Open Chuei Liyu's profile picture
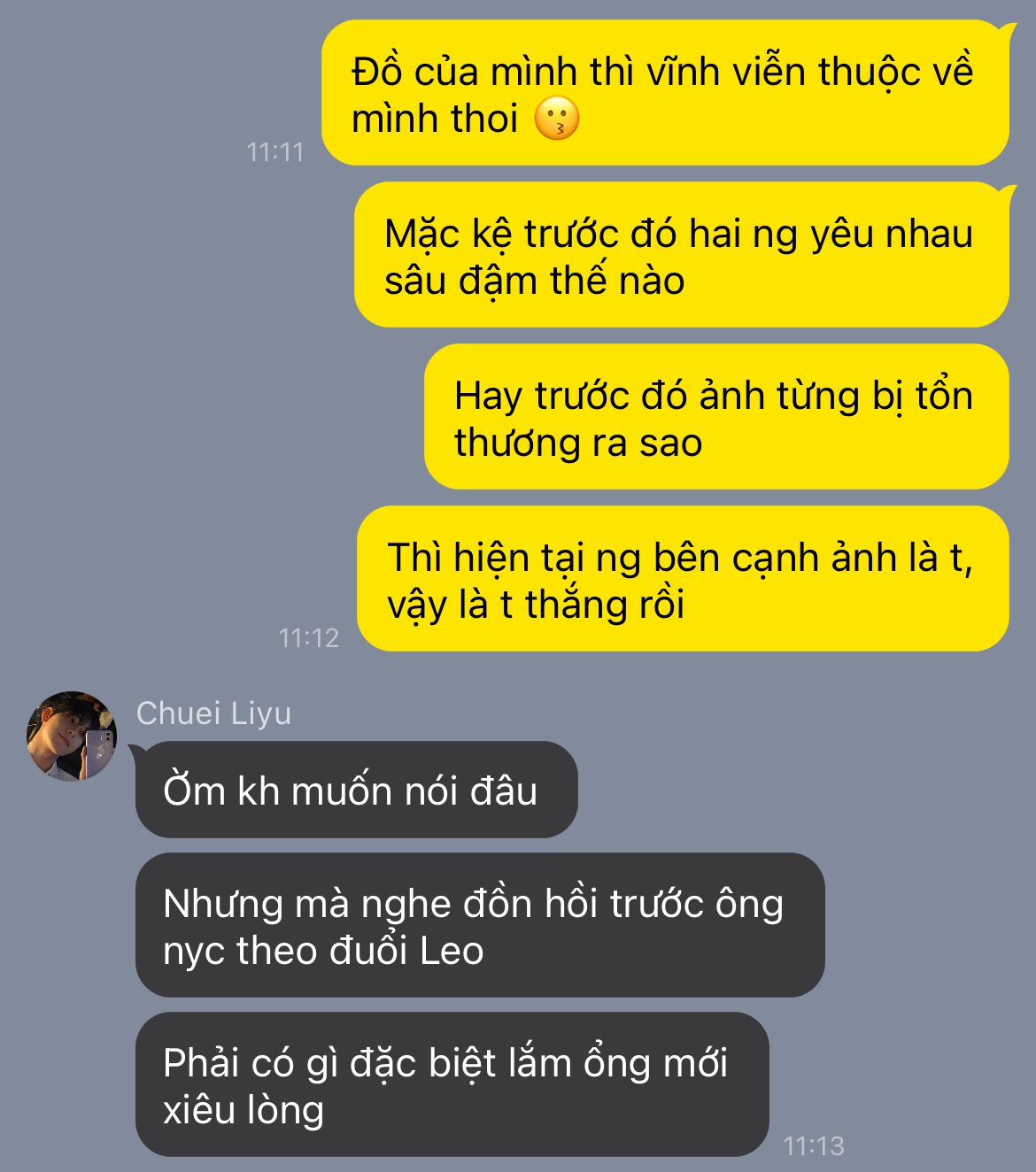Screen dimensions: 1036x1172 coord(72,736)
